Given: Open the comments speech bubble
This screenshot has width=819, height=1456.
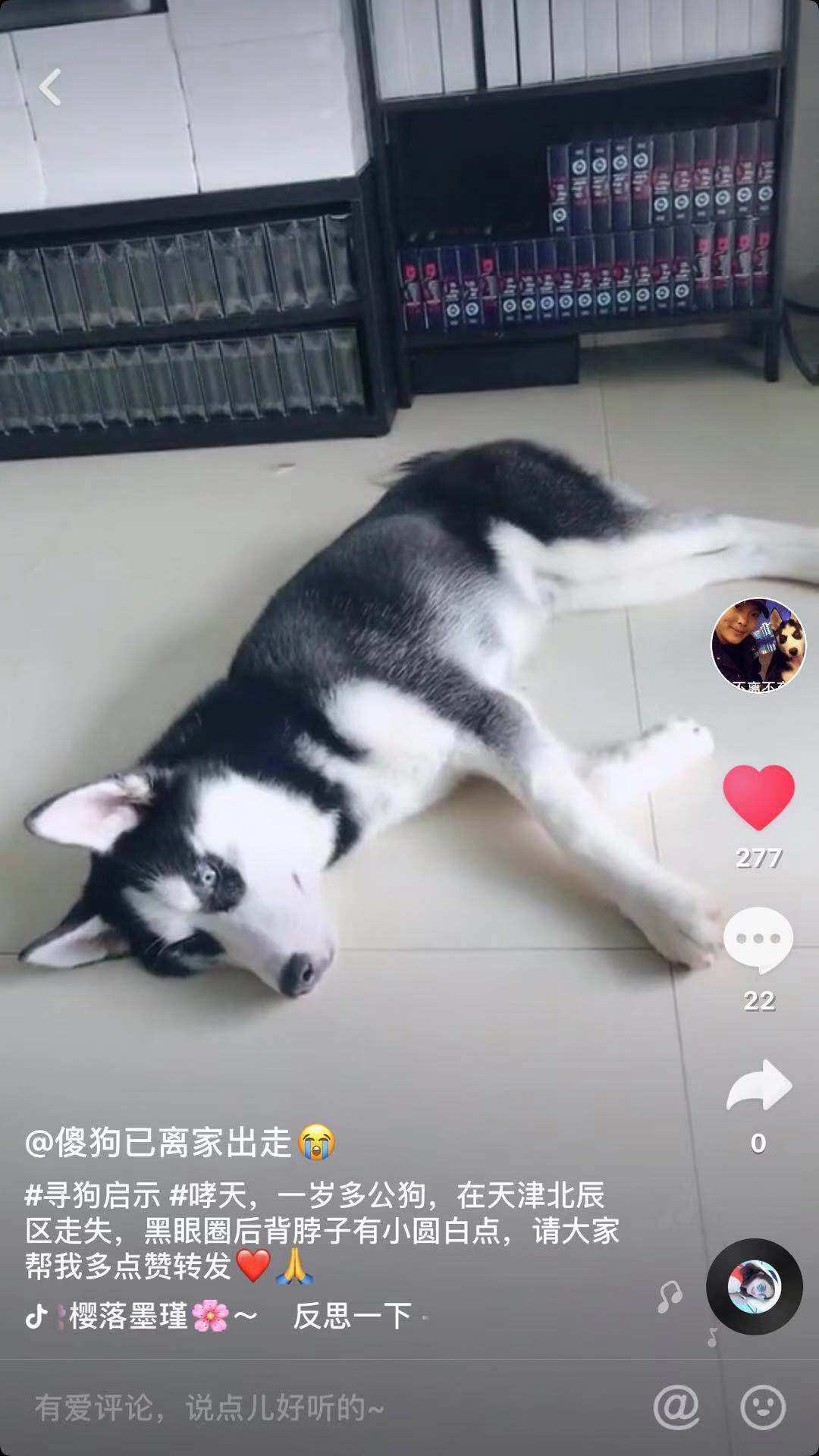Looking at the screenshot, I should tap(758, 940).
